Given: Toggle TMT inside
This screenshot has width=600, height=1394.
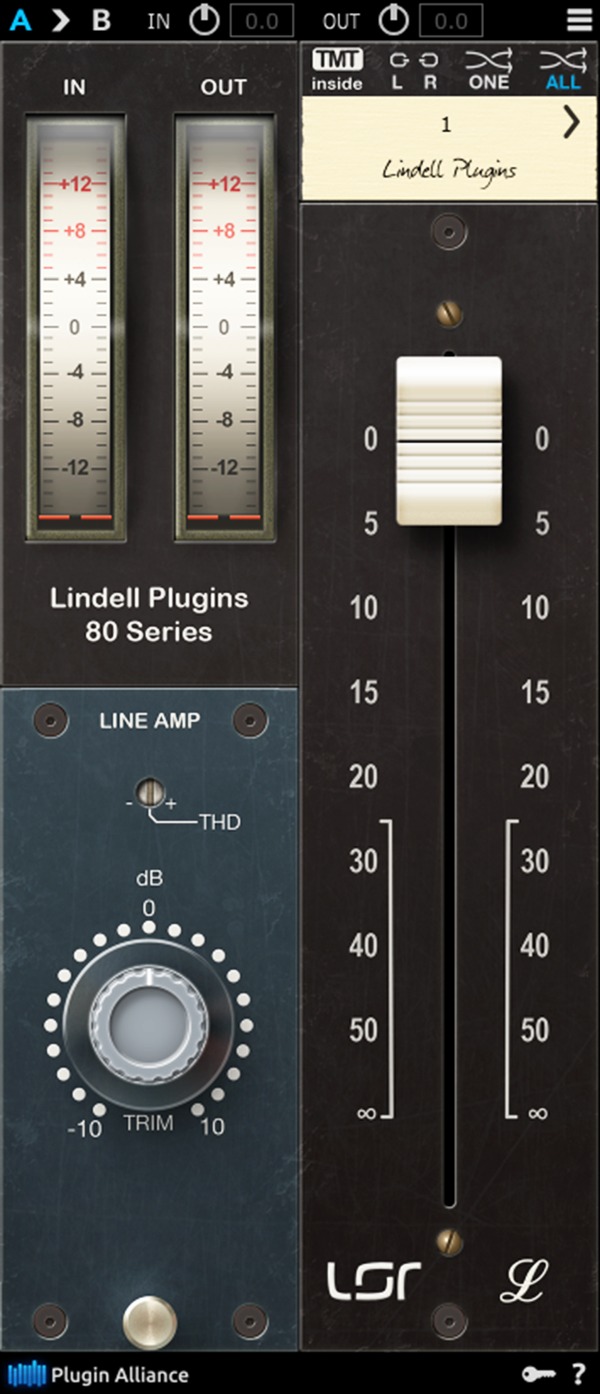Looking at the screenshot, I should click(x=337, y=70).
